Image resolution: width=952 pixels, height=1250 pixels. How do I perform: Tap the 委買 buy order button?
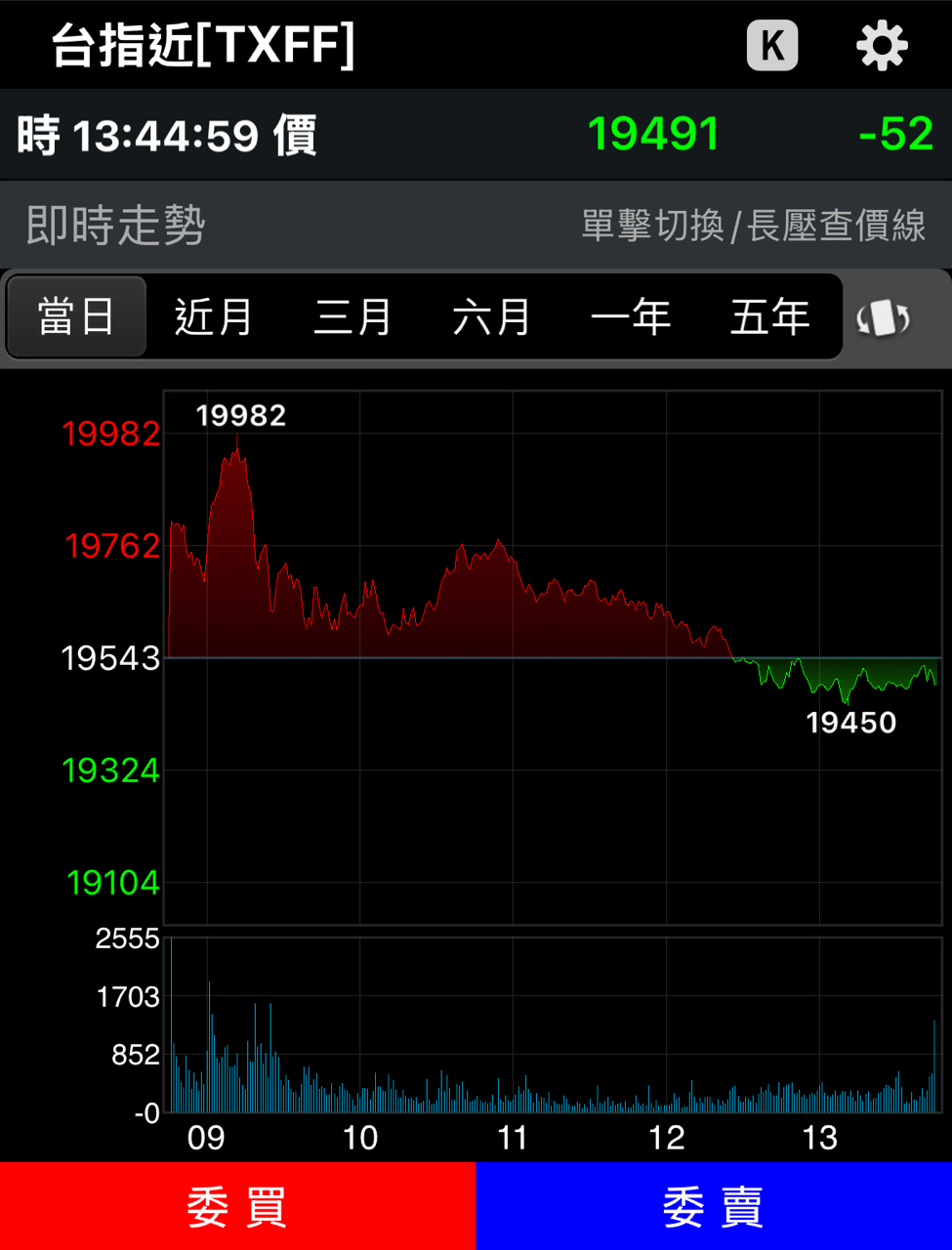237,1206
